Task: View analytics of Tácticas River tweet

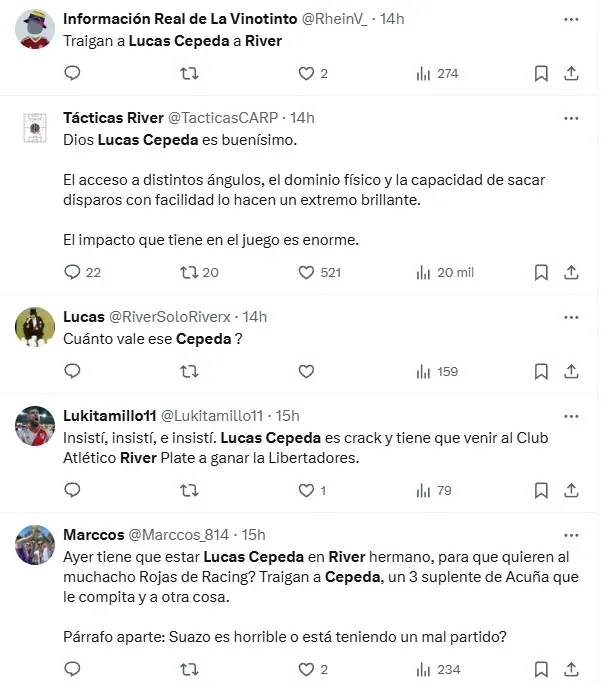Action: click(423, 272)
